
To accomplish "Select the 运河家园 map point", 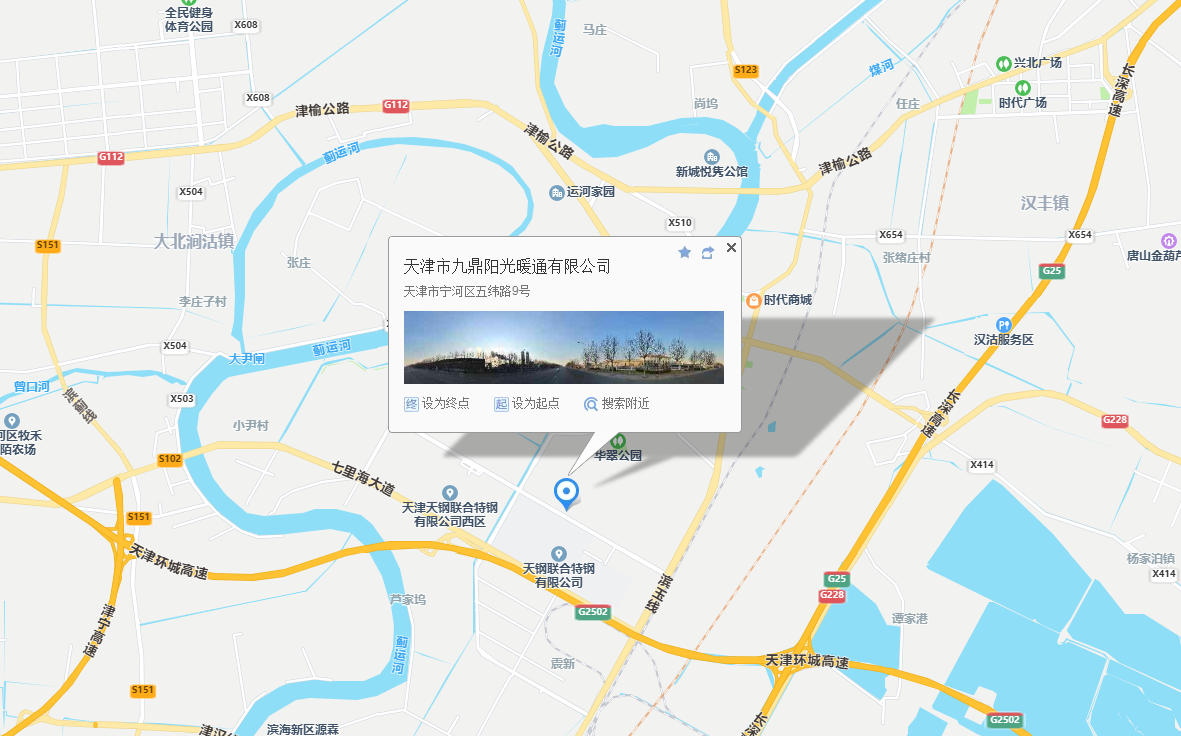I will (x=557, y=192).
